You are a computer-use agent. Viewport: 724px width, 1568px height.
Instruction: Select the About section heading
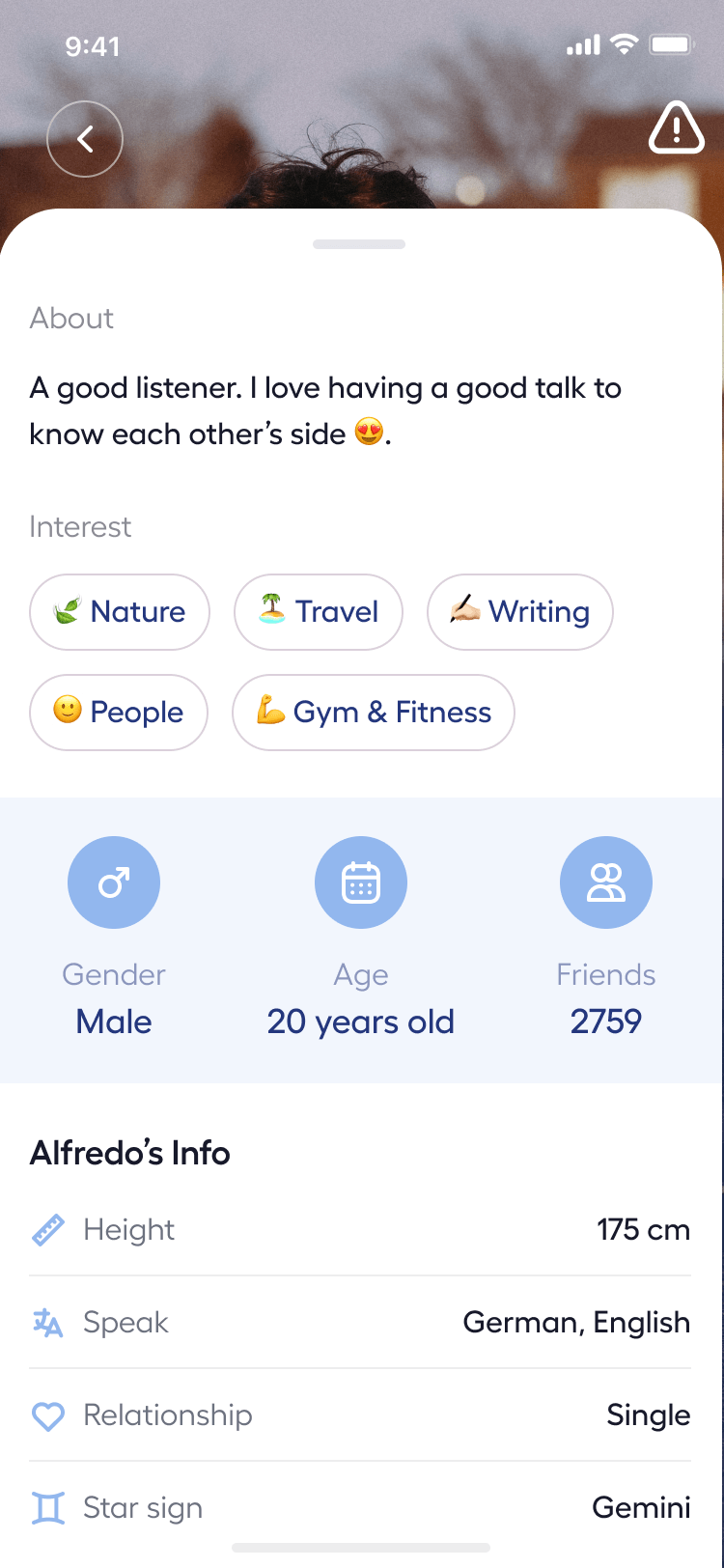(71, 319)
